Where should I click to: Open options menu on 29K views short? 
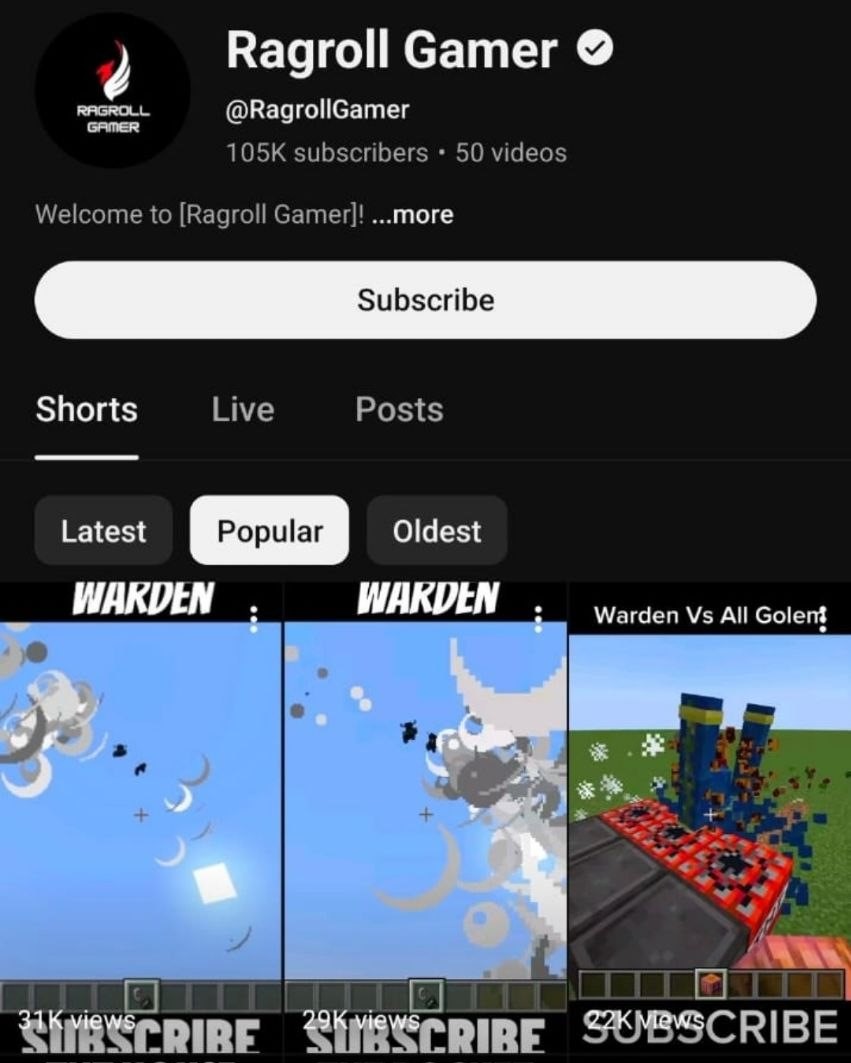coord(538,618)
